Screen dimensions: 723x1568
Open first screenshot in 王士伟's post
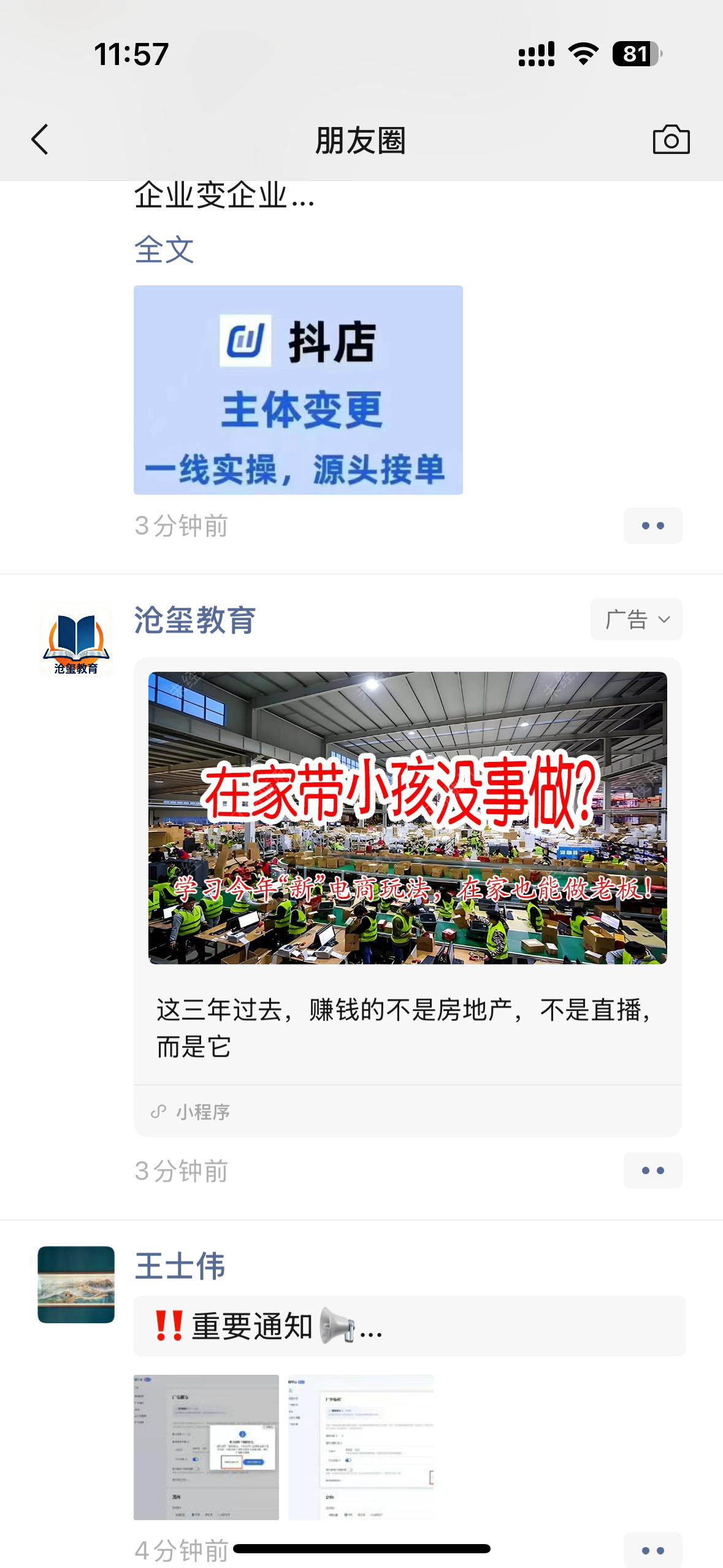coord(206,1448)
